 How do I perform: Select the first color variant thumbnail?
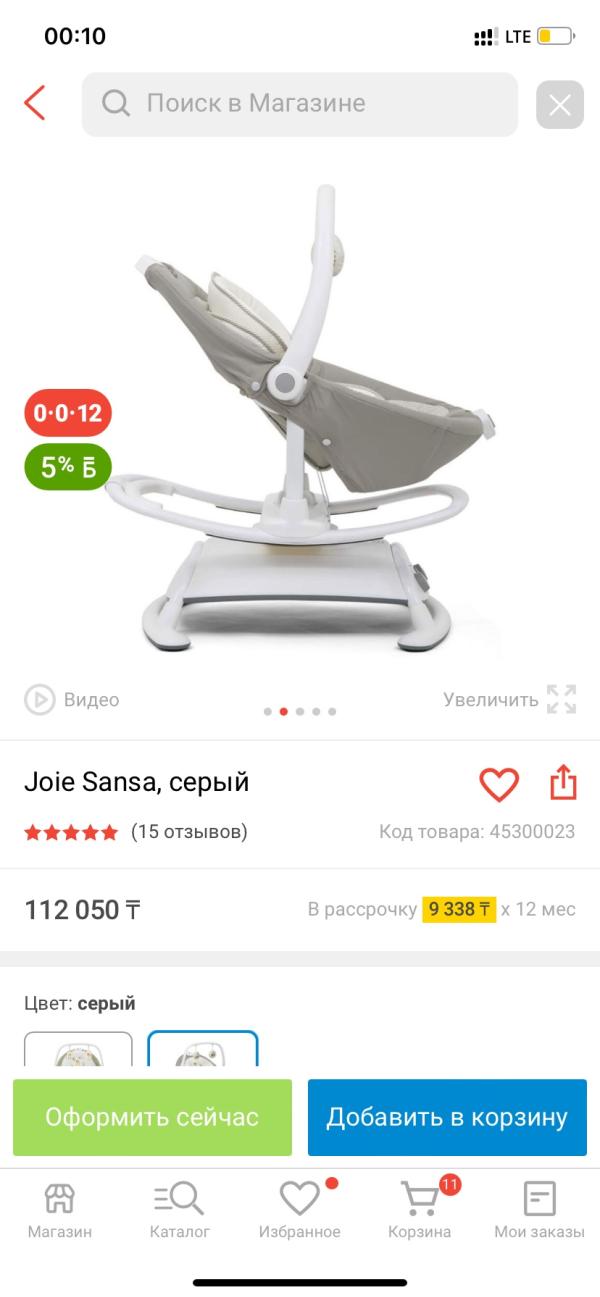(78, 1051)
